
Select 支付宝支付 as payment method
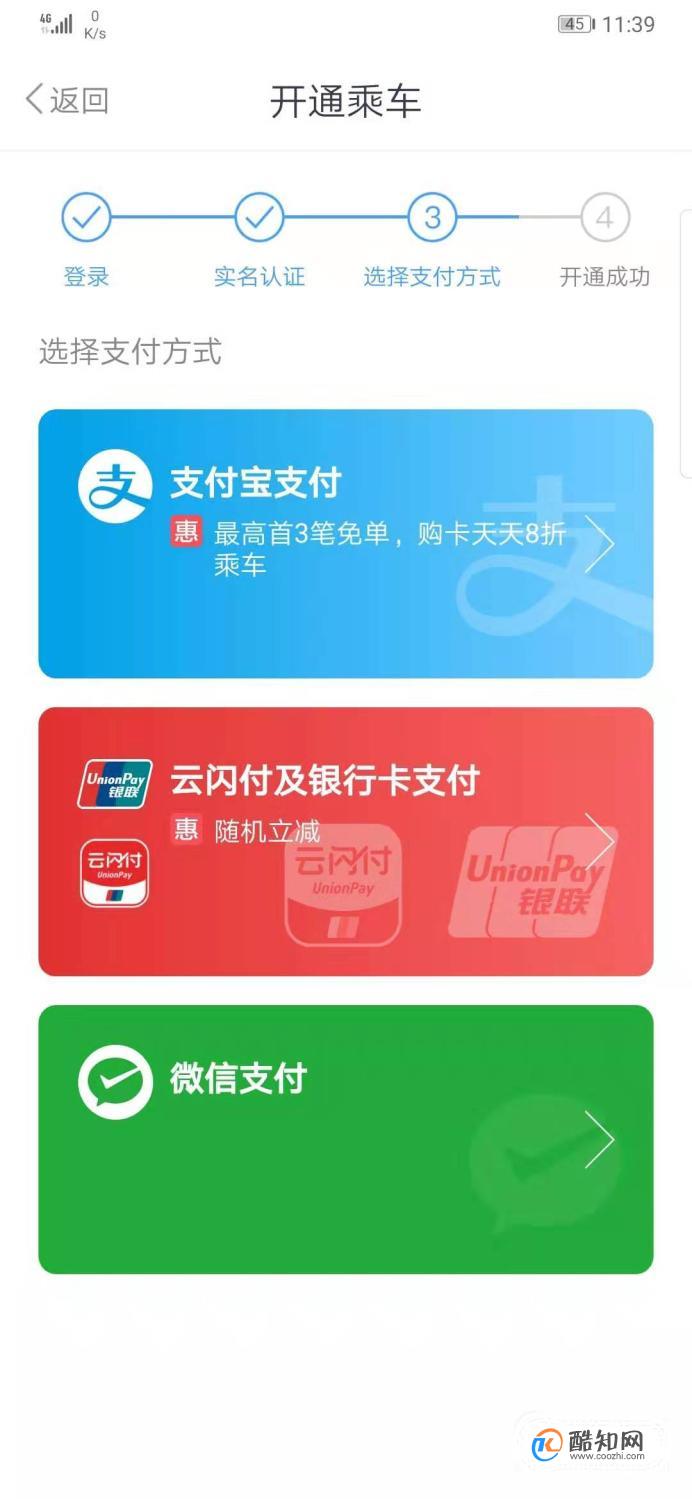(x=345, y=543)
